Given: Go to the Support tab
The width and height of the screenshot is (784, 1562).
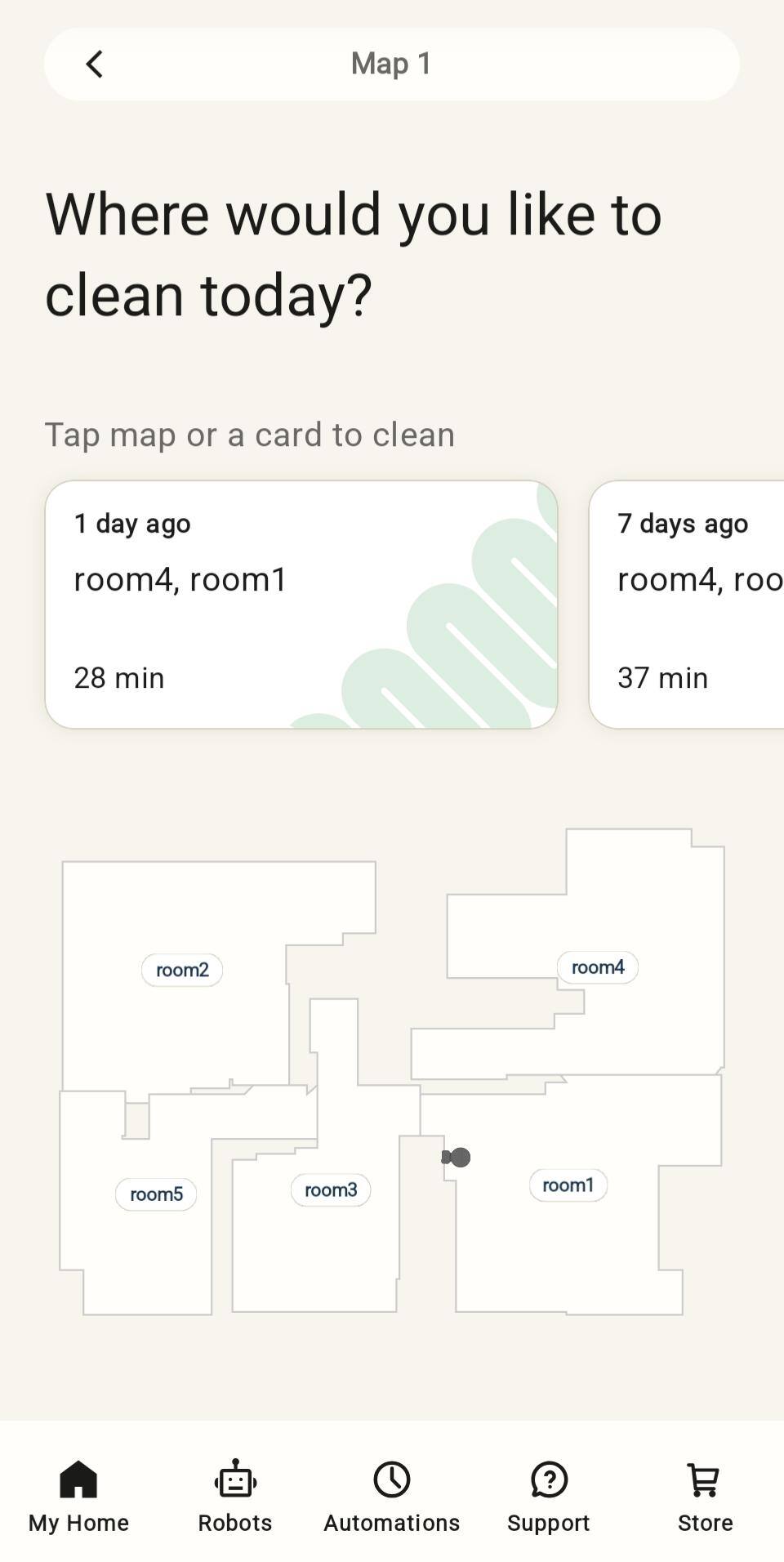Looking at the screenshot, I should [x=549, y=1495].
